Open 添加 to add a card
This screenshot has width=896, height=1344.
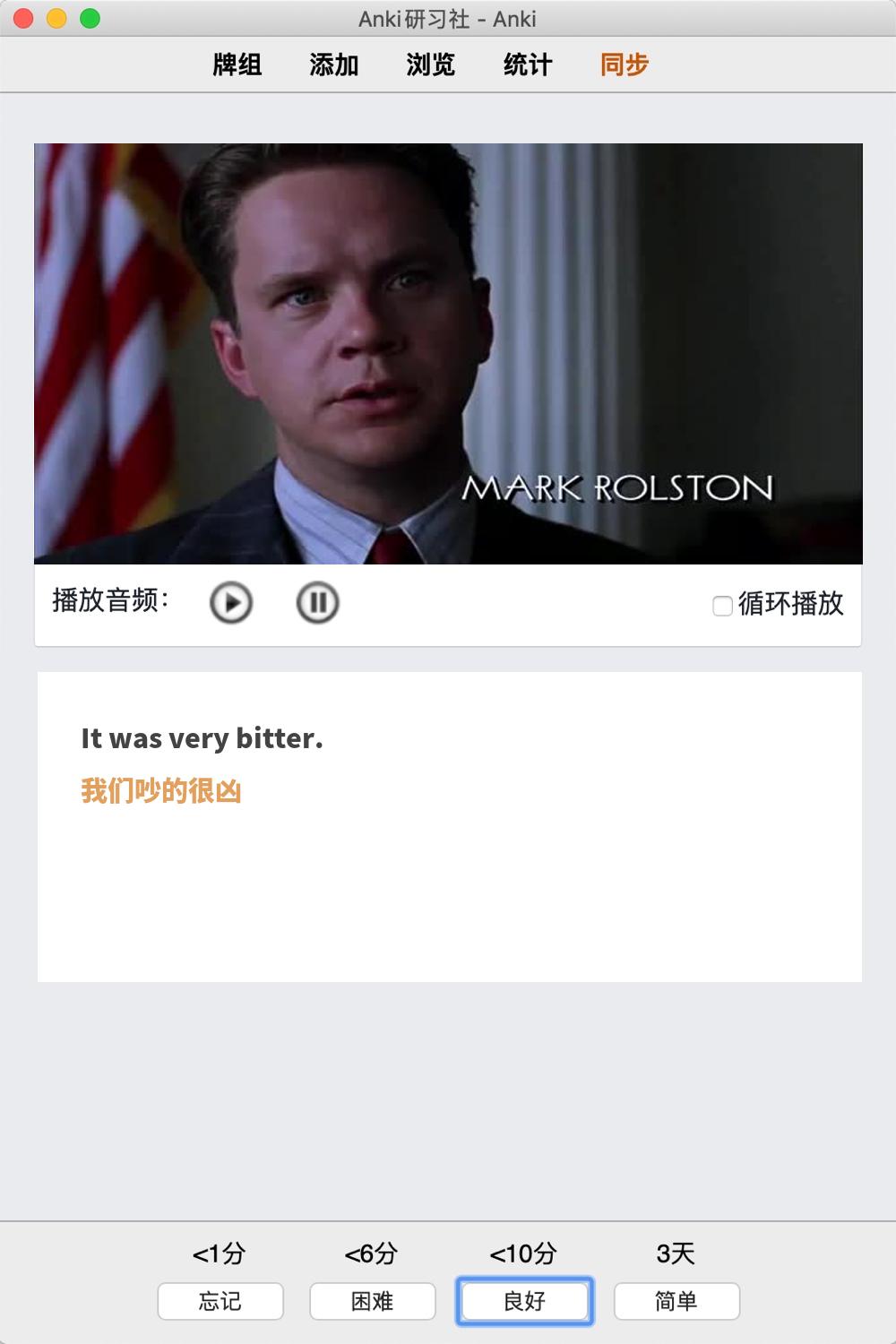pyautogui.click(x=334, y=65)
